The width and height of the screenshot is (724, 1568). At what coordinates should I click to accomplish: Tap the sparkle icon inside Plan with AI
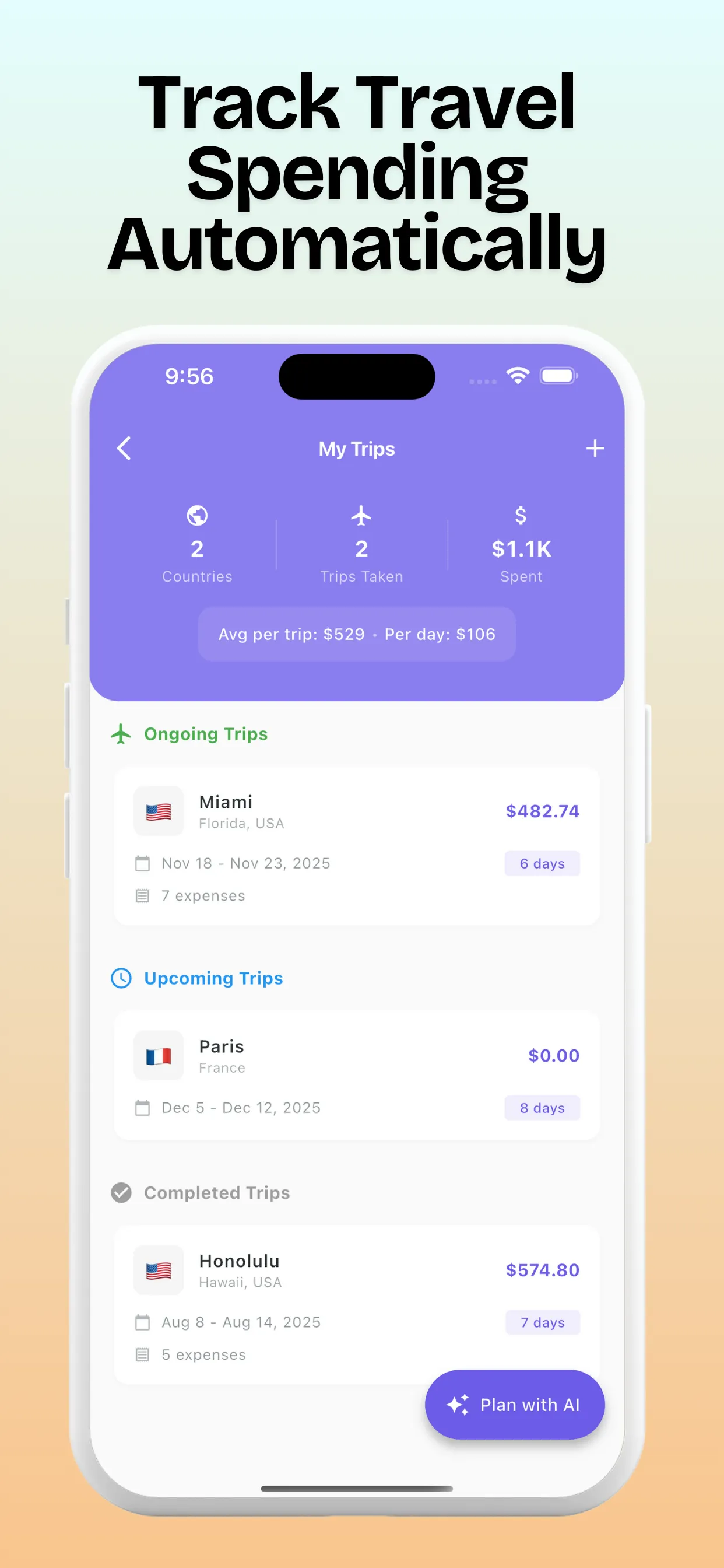(x=458, y=1405)
